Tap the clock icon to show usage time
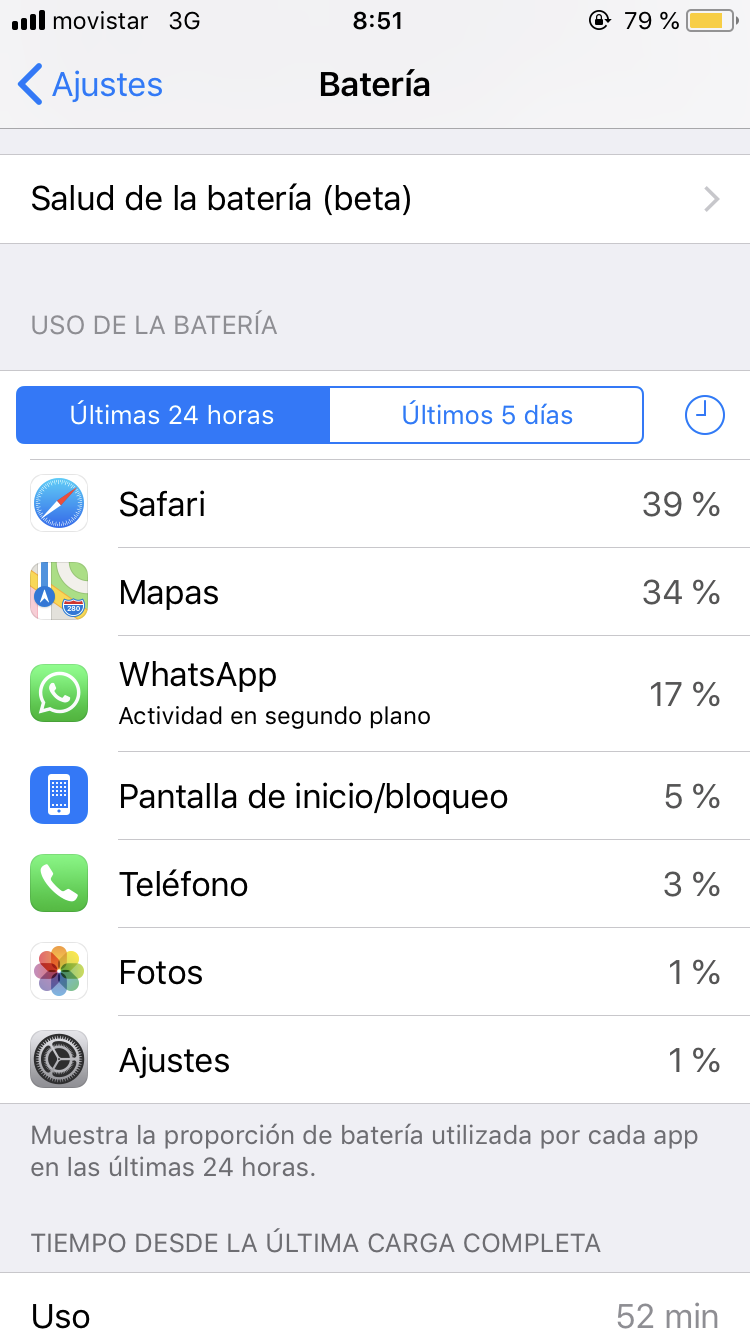Image resolution: width=750 pixels, height=1334 pixels. click(705, 415)
